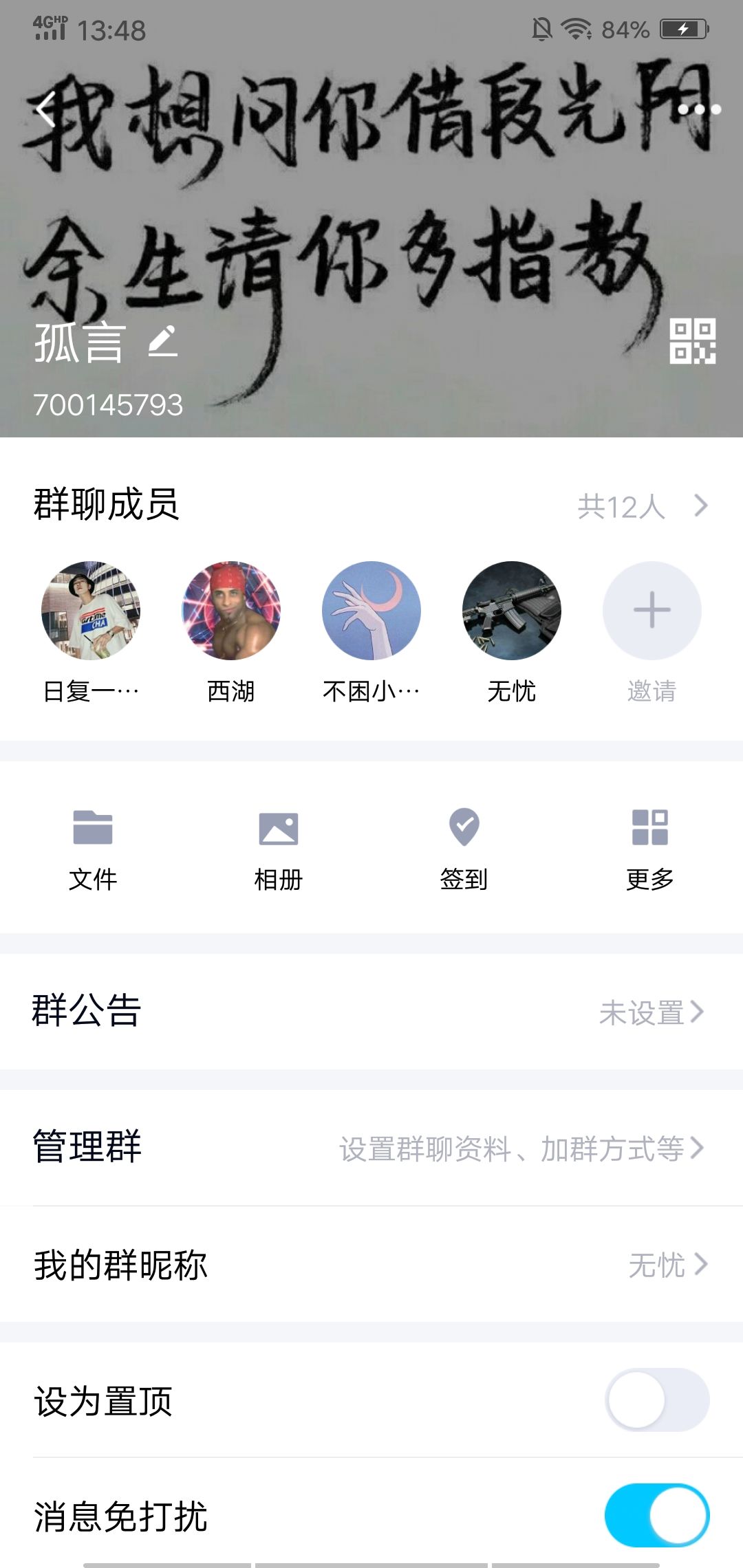This screenshot has height=1568, width=743.
Task: Open 群公告 group announcement
Action: 371,1011
